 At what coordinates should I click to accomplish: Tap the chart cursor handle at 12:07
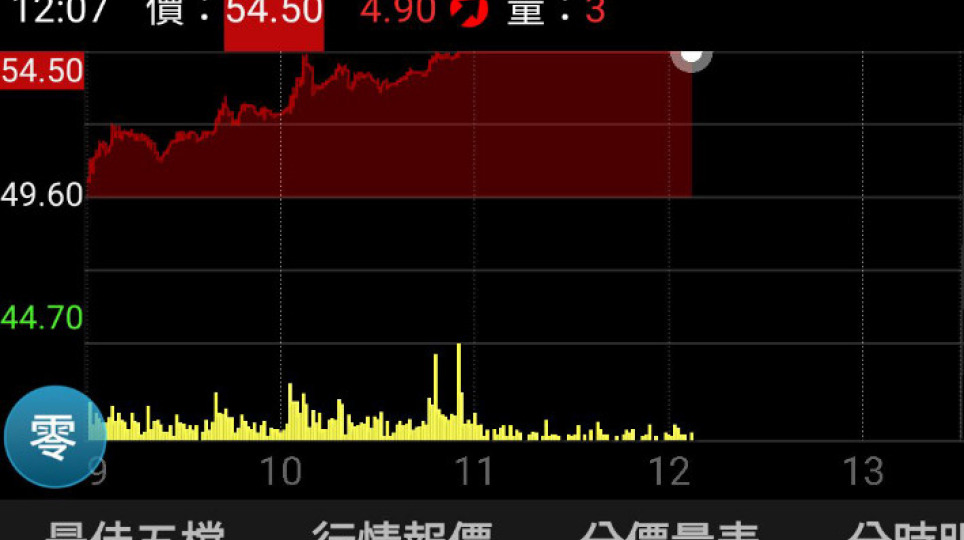691,54
